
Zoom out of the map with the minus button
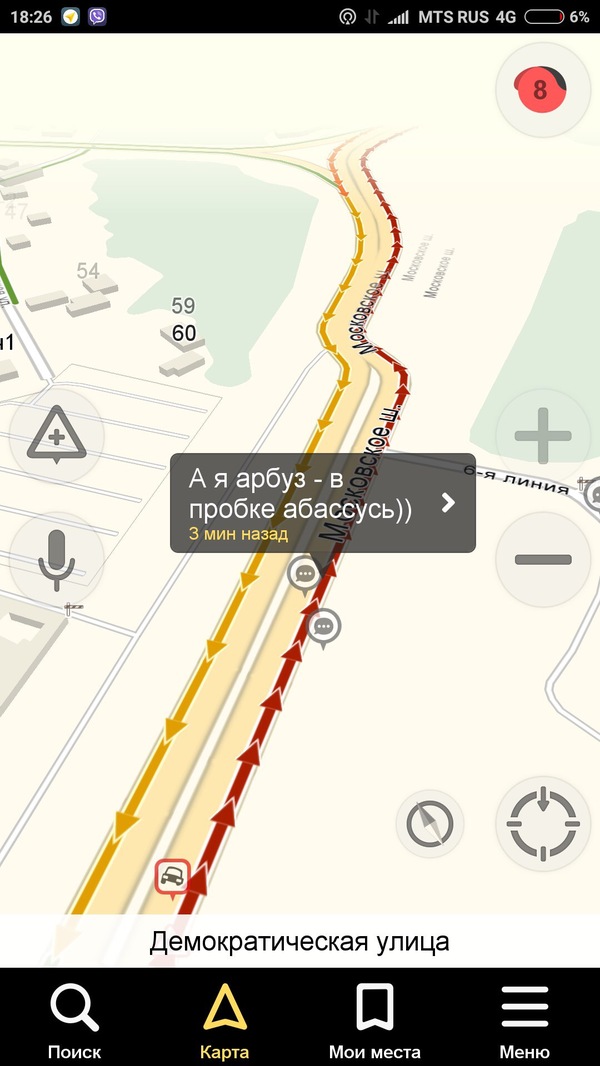(x=542, y=559)
